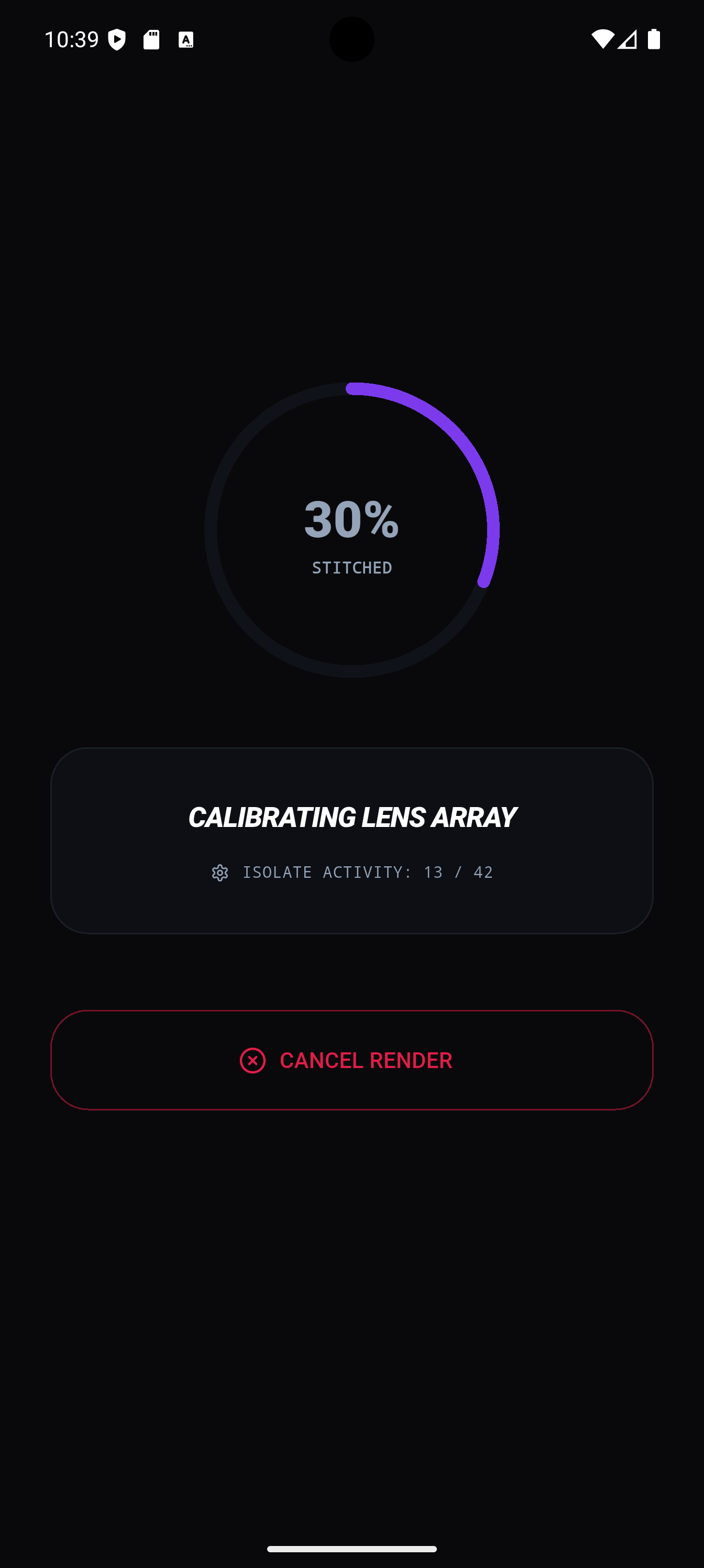
Task: Cancel the render in progress
Action: click(351, 1060)
